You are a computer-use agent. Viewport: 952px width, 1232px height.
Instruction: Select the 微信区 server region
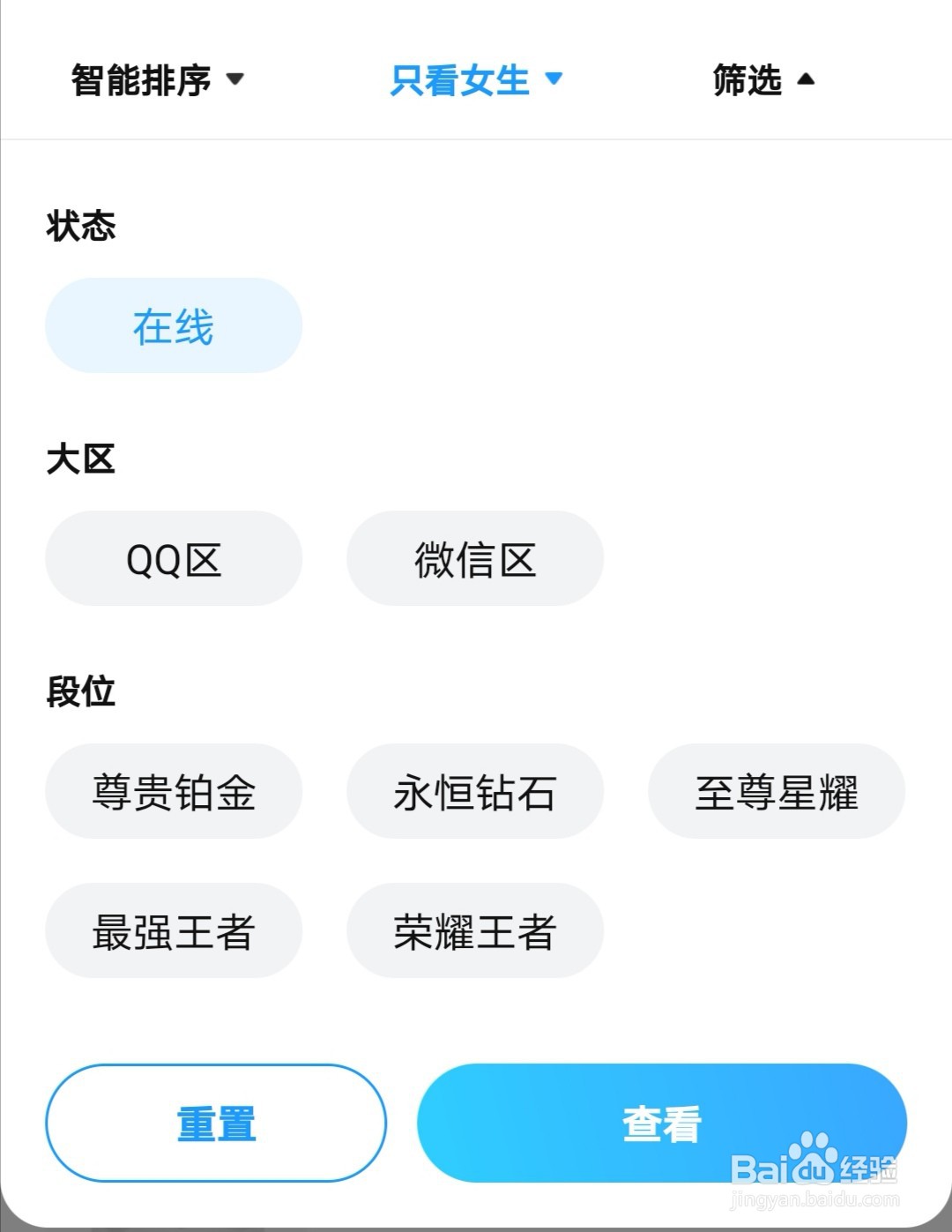475,559
